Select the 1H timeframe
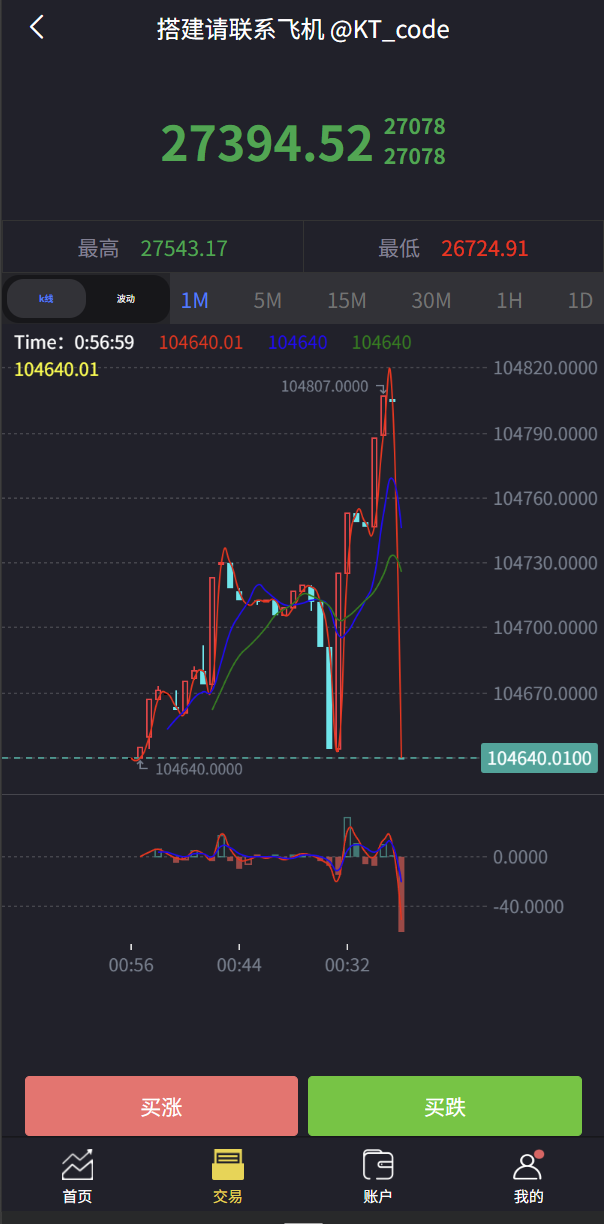 click(510, 300)
